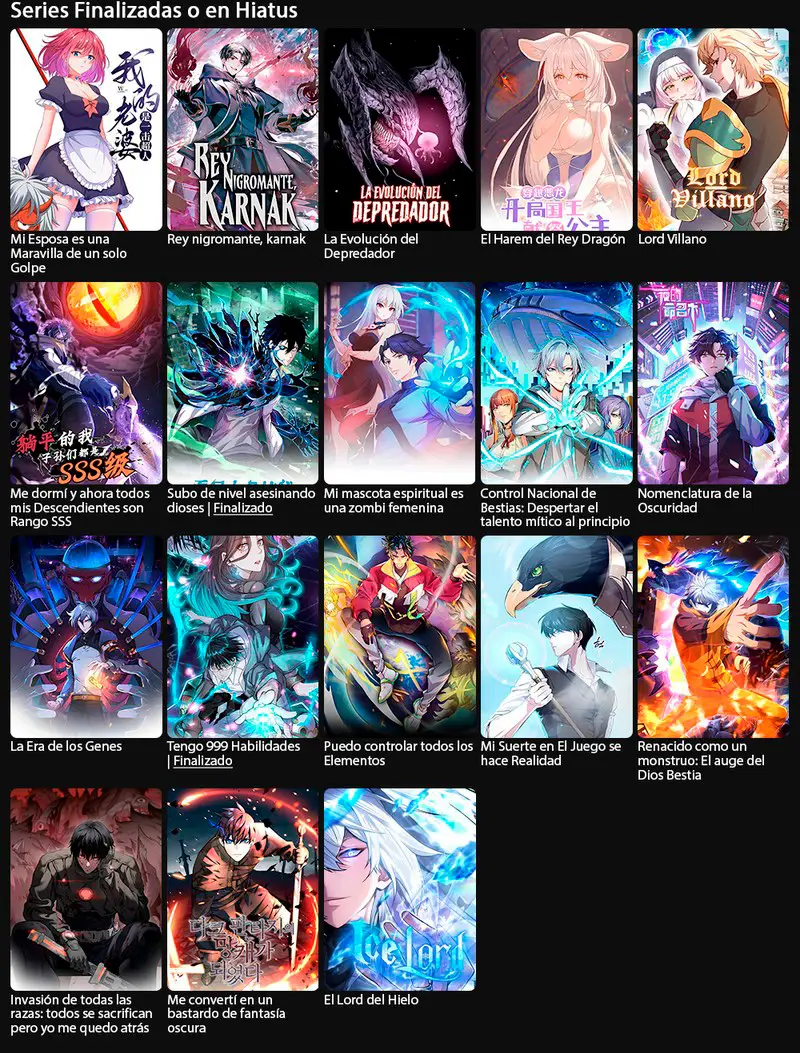Open Renacido como un monstruo series
This screenshot has height=1053, width=800.
[x=713, y=637]
